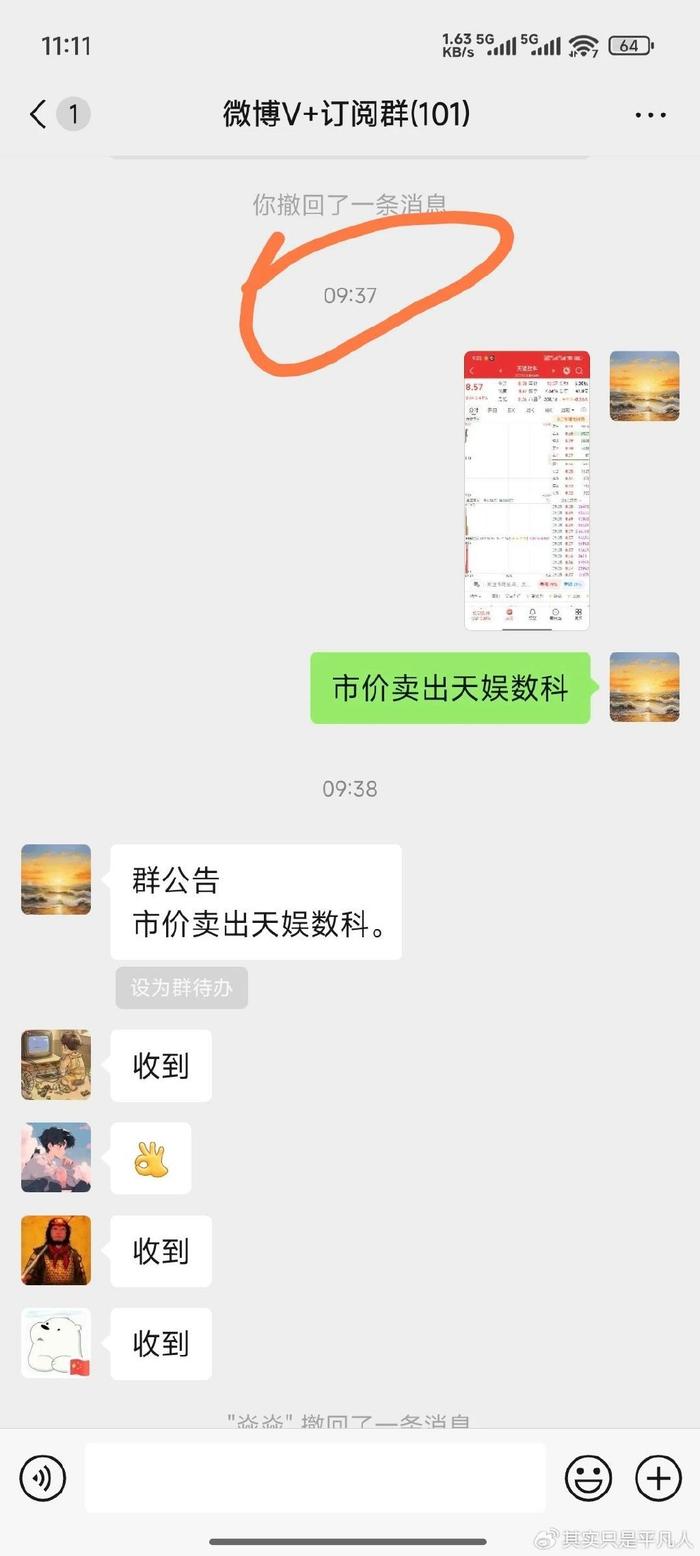Switch to voice message input

point(43,1478)
